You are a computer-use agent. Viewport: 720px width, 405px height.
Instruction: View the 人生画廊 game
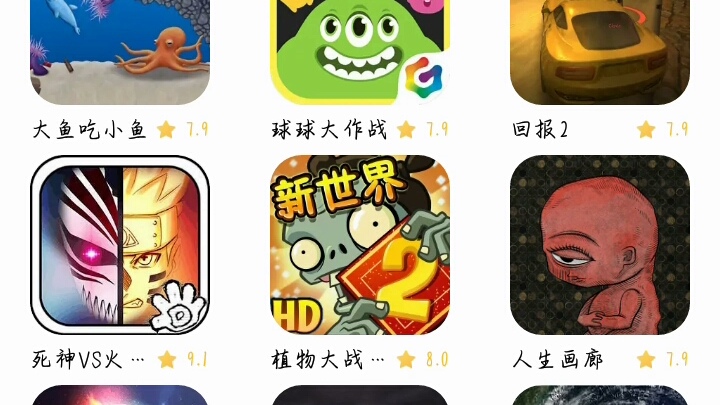[x=600, y=245]
